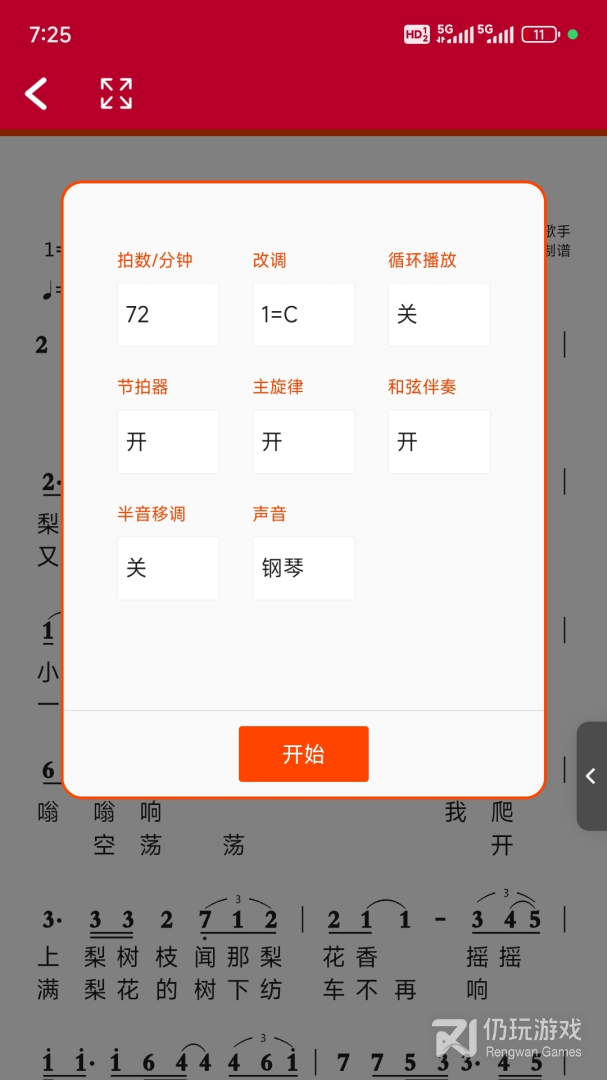
Task: Open the 改调 key selector showing 1=C
Action: point(303,315)
